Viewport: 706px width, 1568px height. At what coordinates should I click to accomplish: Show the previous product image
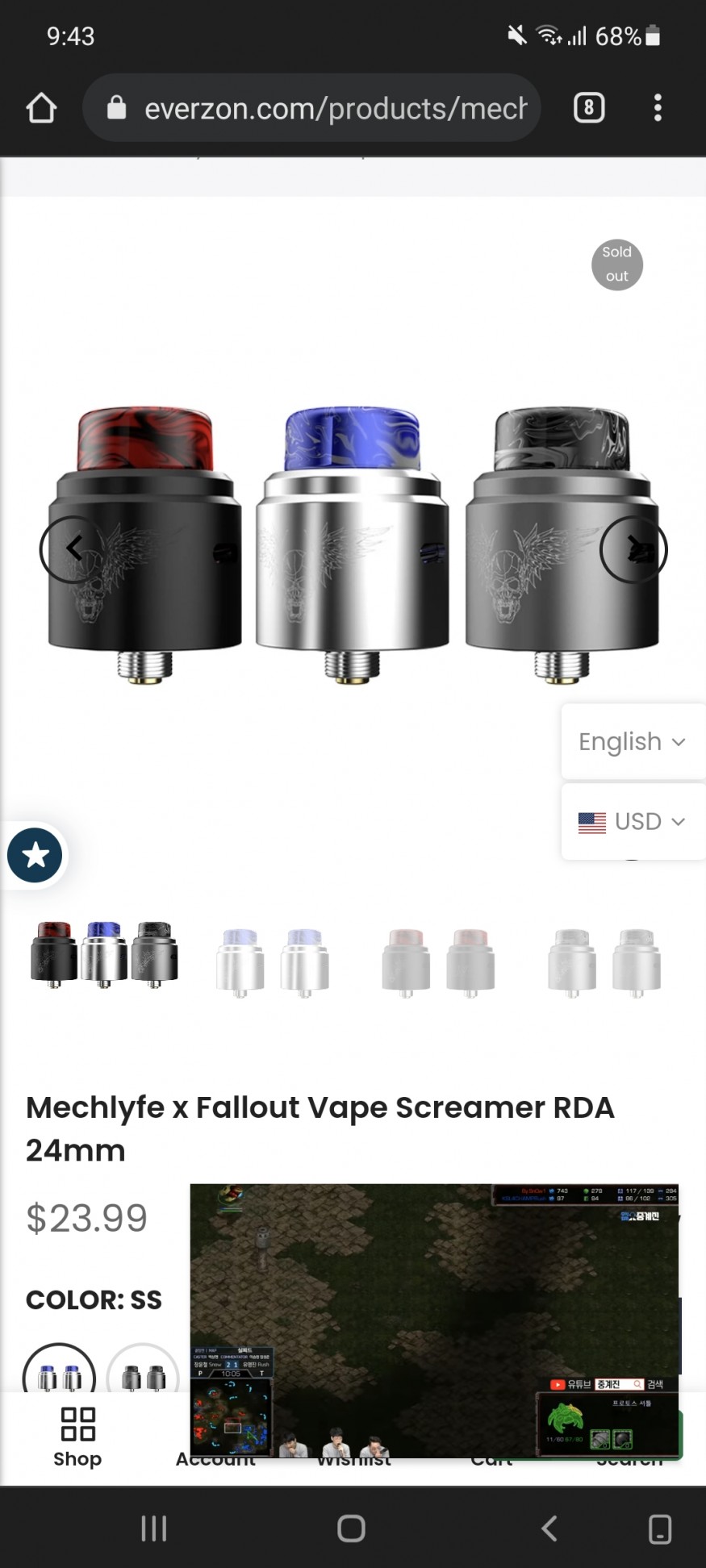pos(73,549)
